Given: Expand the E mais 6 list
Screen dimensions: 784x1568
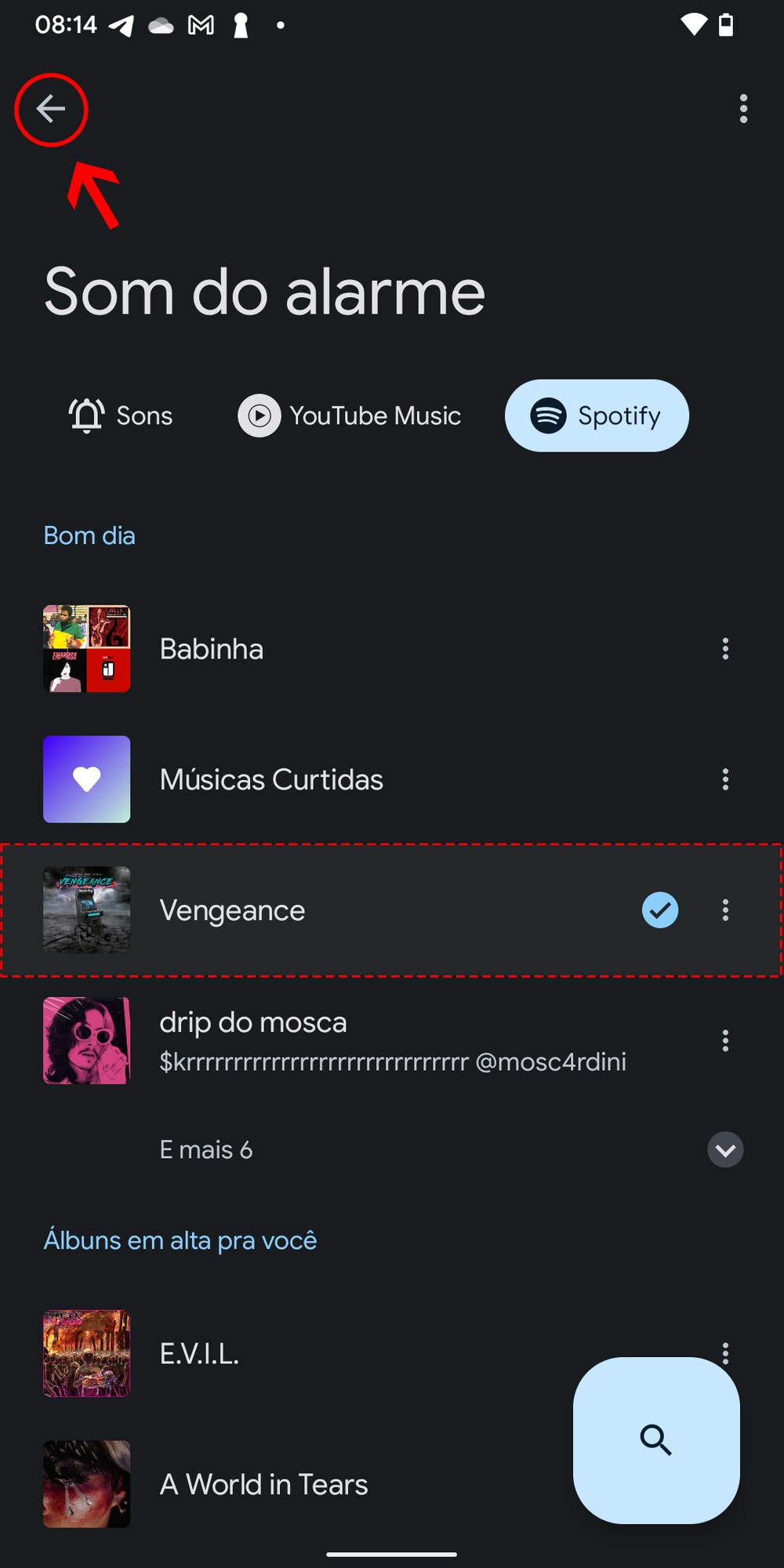Looking at the screenshot, I should [725, 1150].
